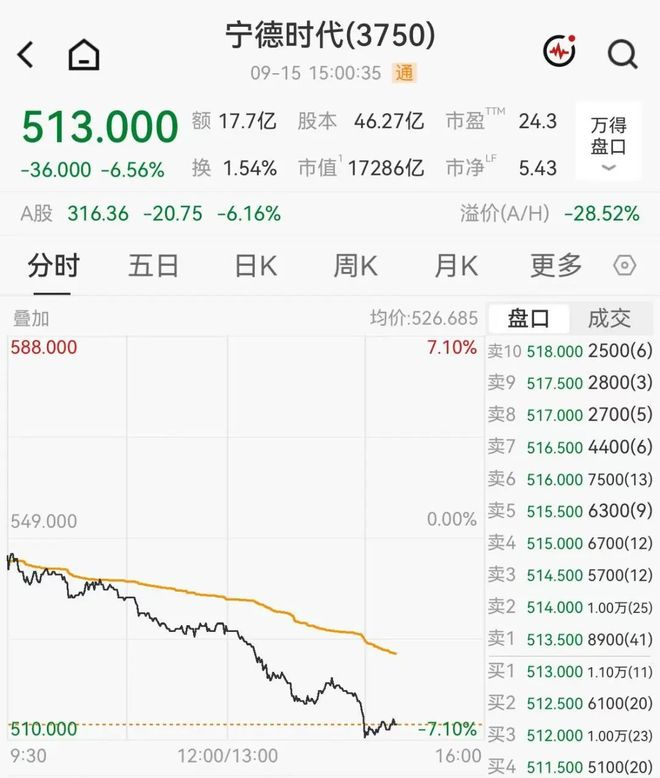Switch to the 日K chart tab
Screen dimensions: 660x778
[256, 265]
